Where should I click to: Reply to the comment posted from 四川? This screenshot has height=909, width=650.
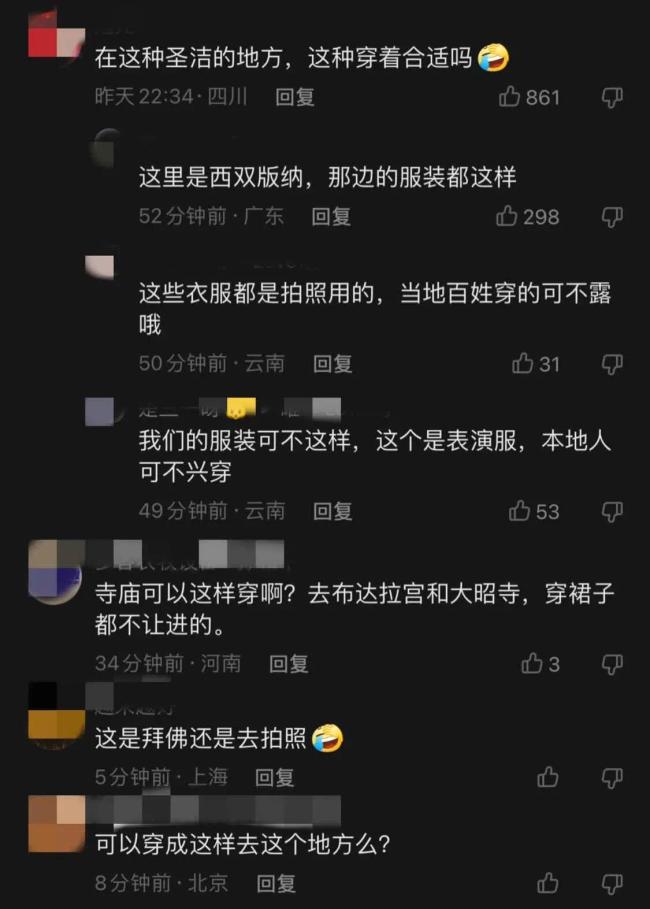click(295, 97)
